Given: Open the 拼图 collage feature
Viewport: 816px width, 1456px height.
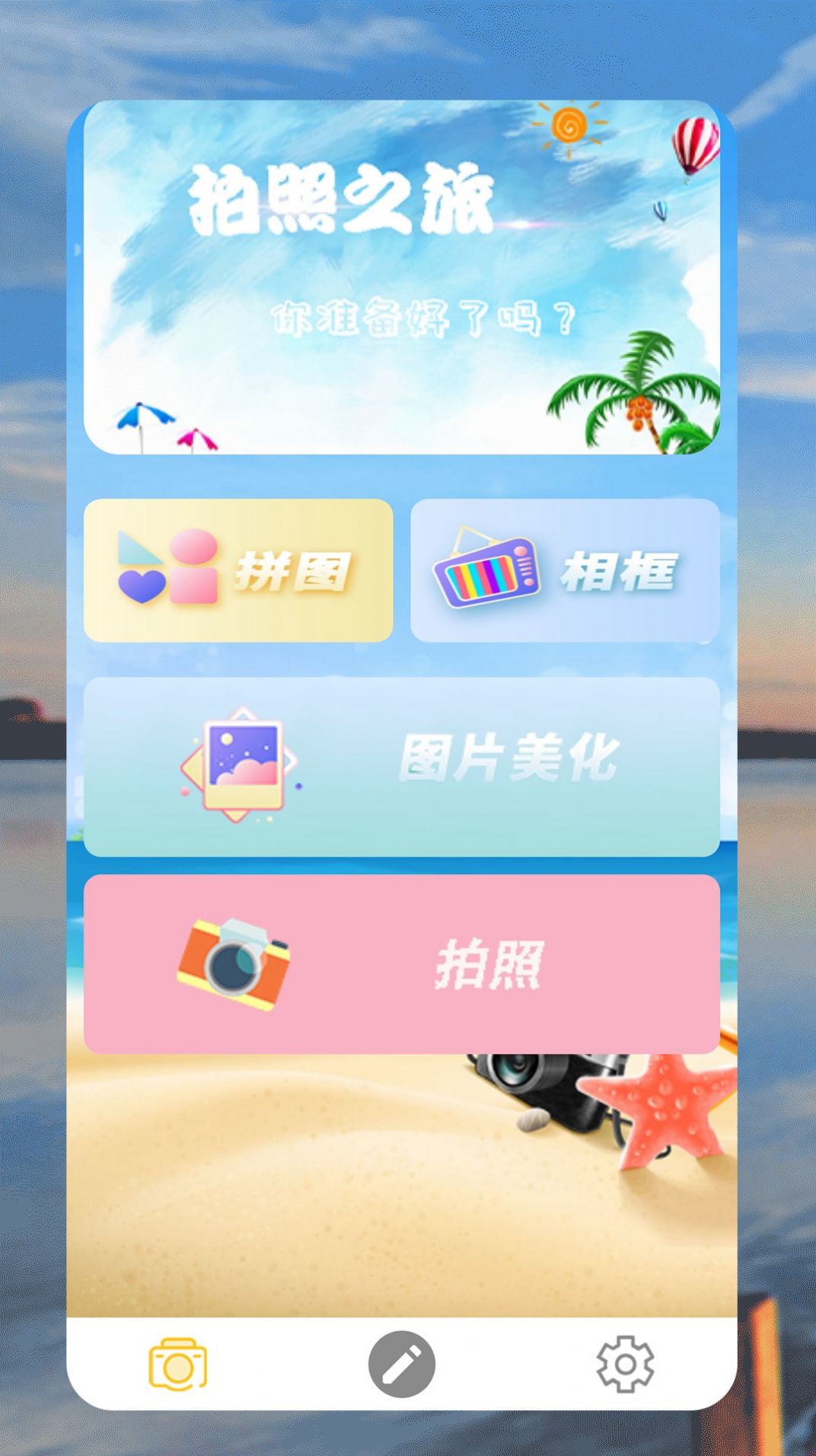Looking at the screenshot, I should tap(238, 570).
